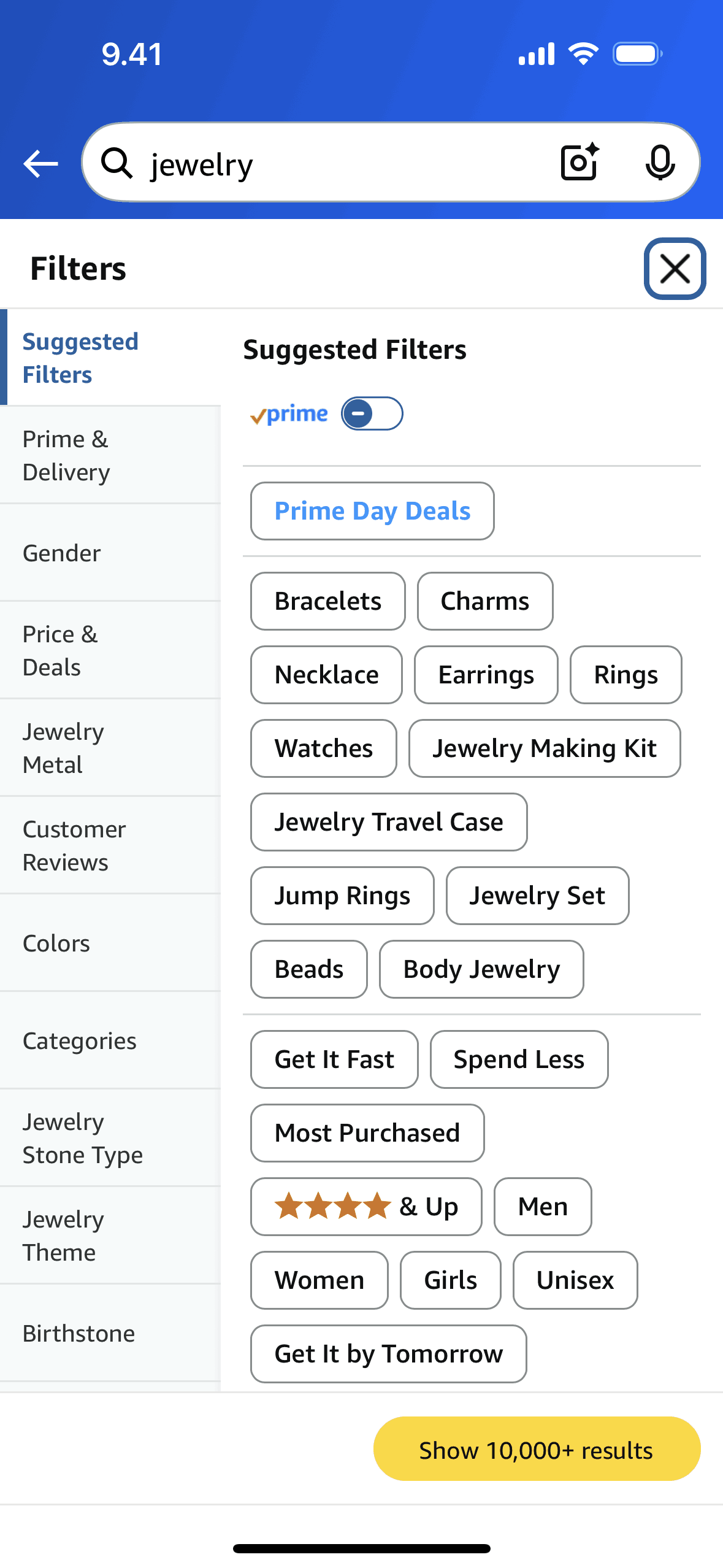Filter by Bracelets
The width and height of the screenshot is (723, 1568).
click(327, 601)
